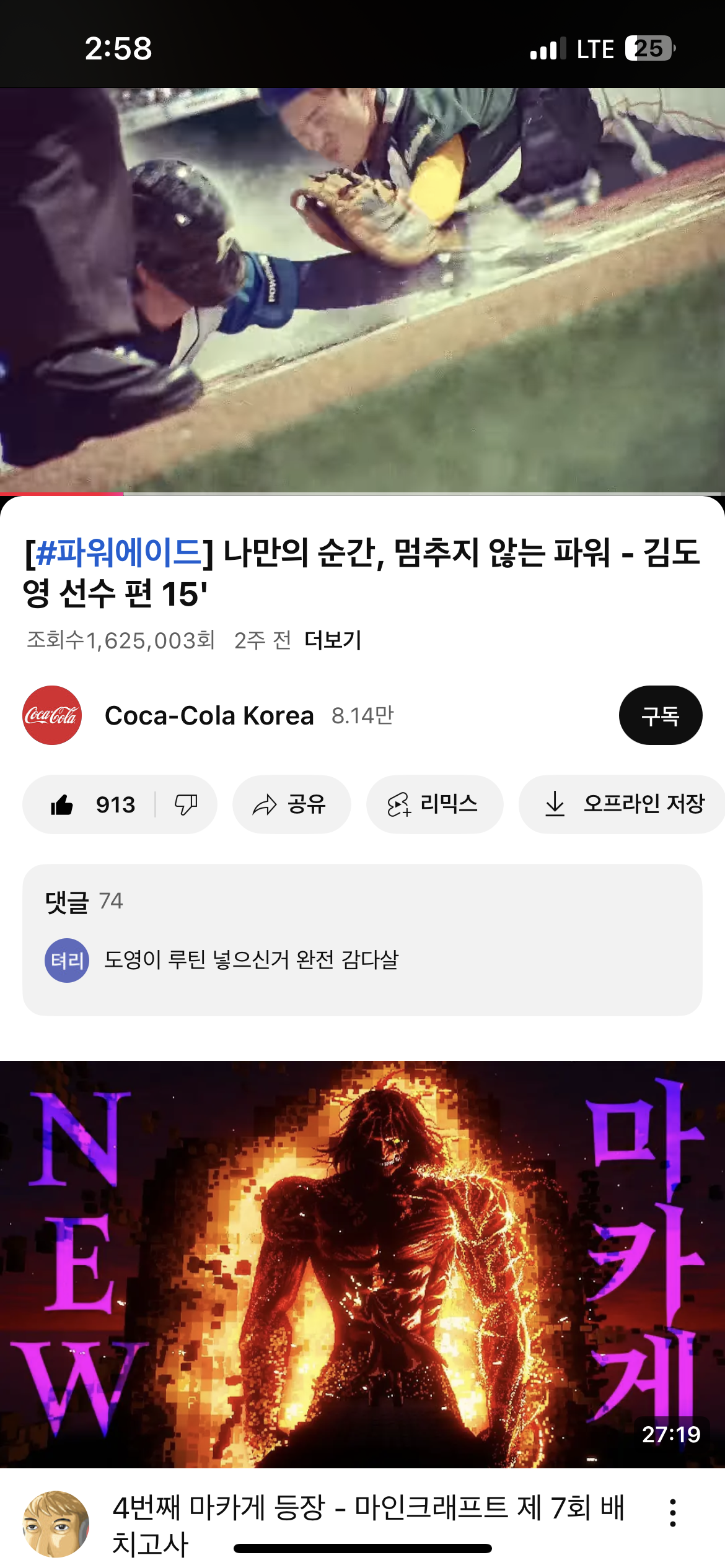
Task: Open the overflow menu for the 마카게 video
Action: 672,1512
